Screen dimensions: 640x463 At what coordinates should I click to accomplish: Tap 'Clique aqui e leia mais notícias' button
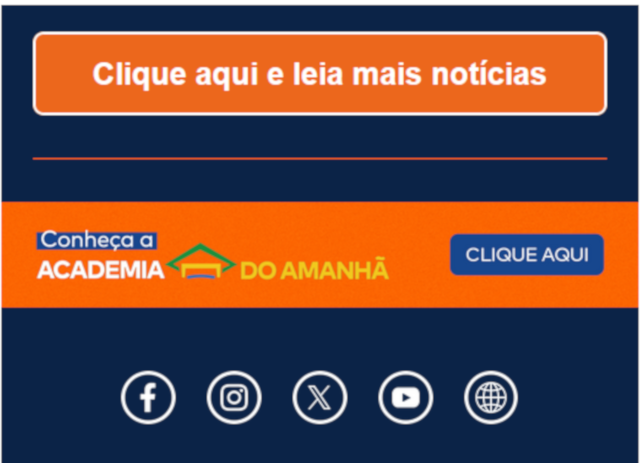(319, 74)
